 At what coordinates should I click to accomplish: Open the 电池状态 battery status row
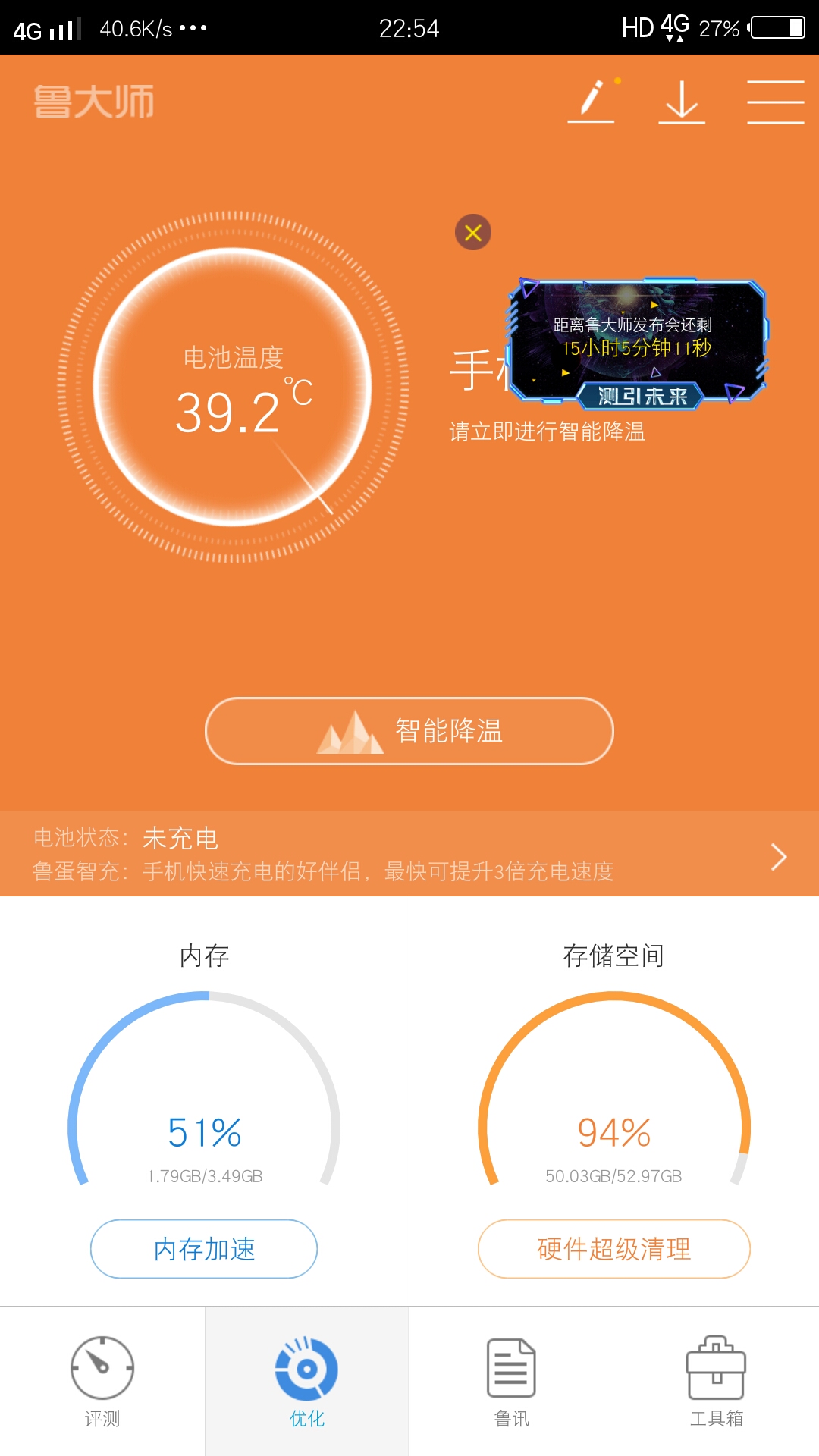click(x=409, y=854)
